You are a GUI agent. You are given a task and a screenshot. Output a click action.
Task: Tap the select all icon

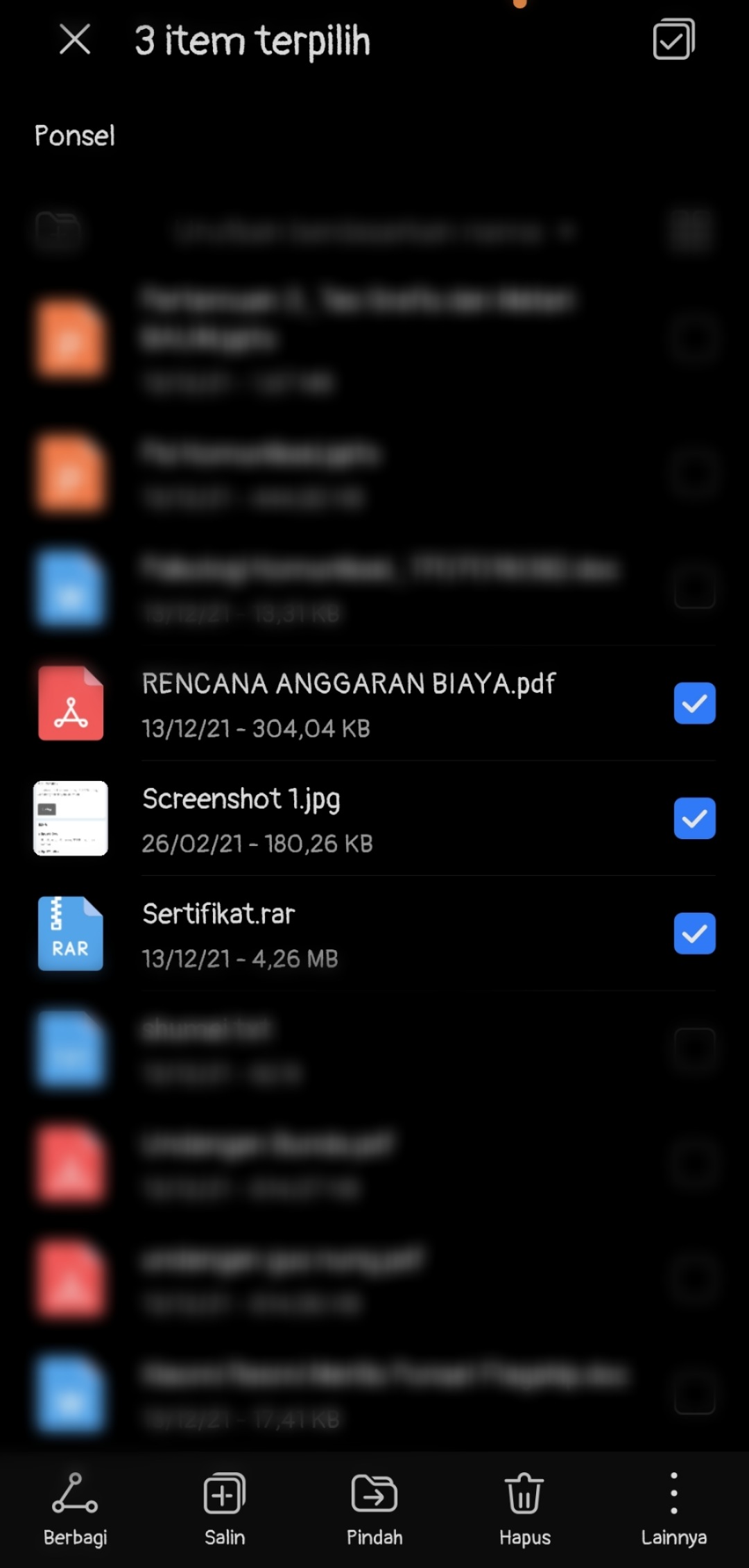pos(673,40)
